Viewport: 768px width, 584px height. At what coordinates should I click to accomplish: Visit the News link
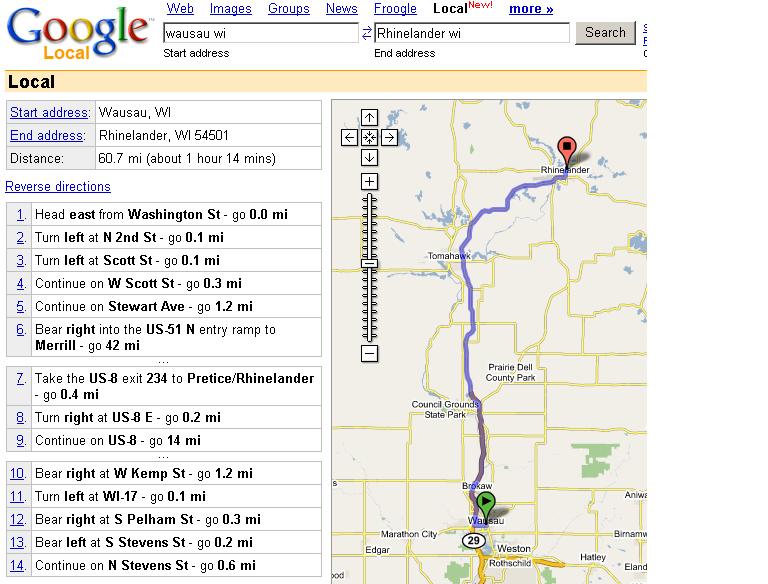tap(341, 9)
